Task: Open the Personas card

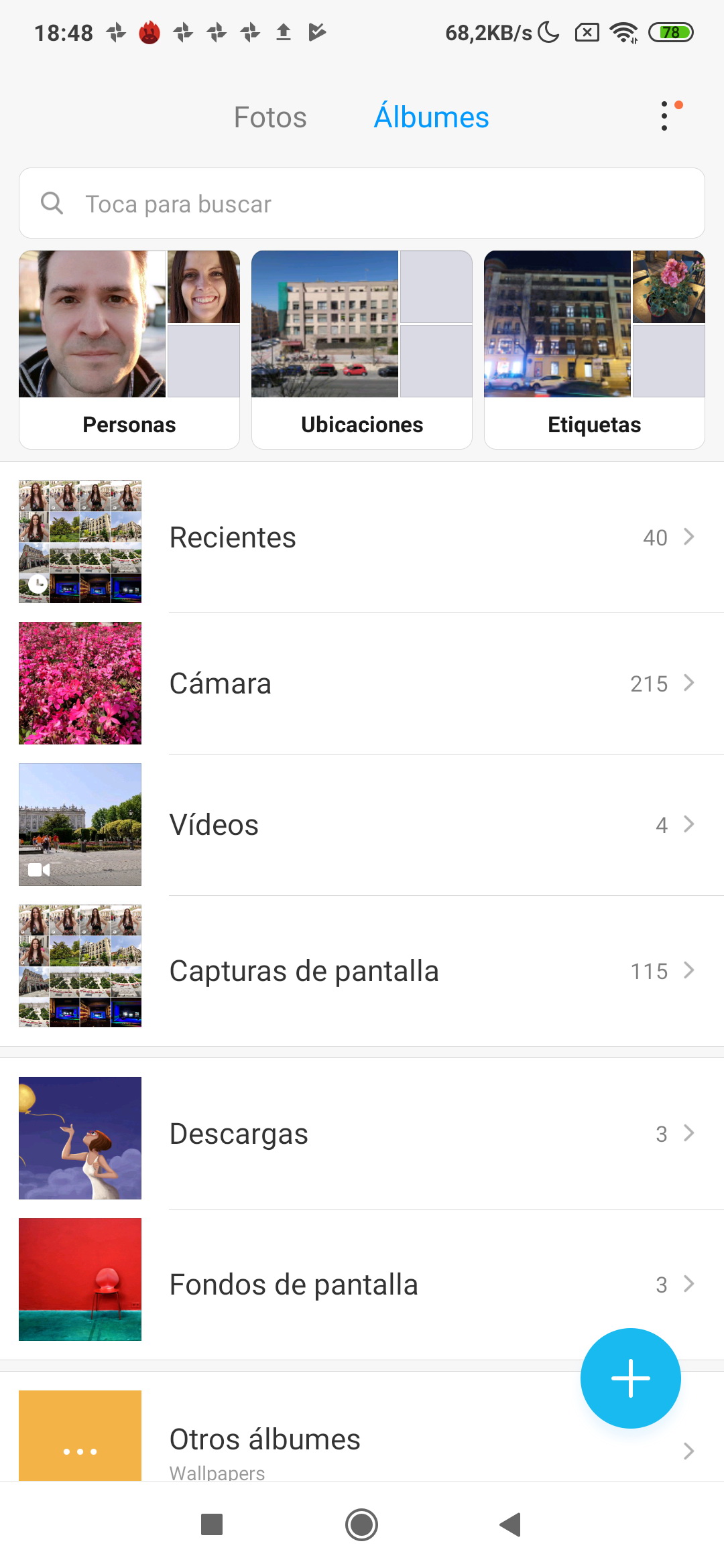Action: (129, 350)
